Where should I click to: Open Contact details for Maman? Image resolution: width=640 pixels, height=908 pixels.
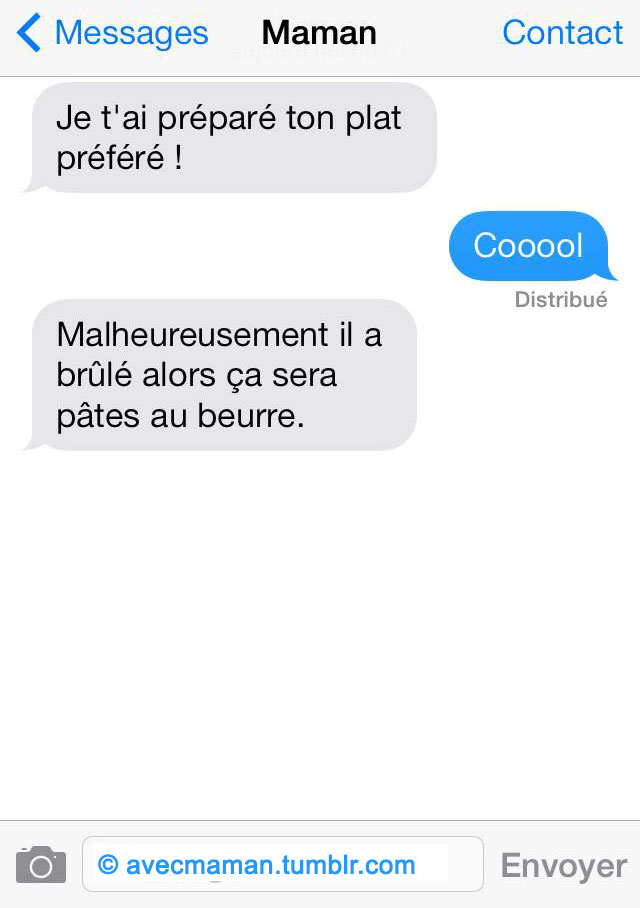tap(562, 33)
